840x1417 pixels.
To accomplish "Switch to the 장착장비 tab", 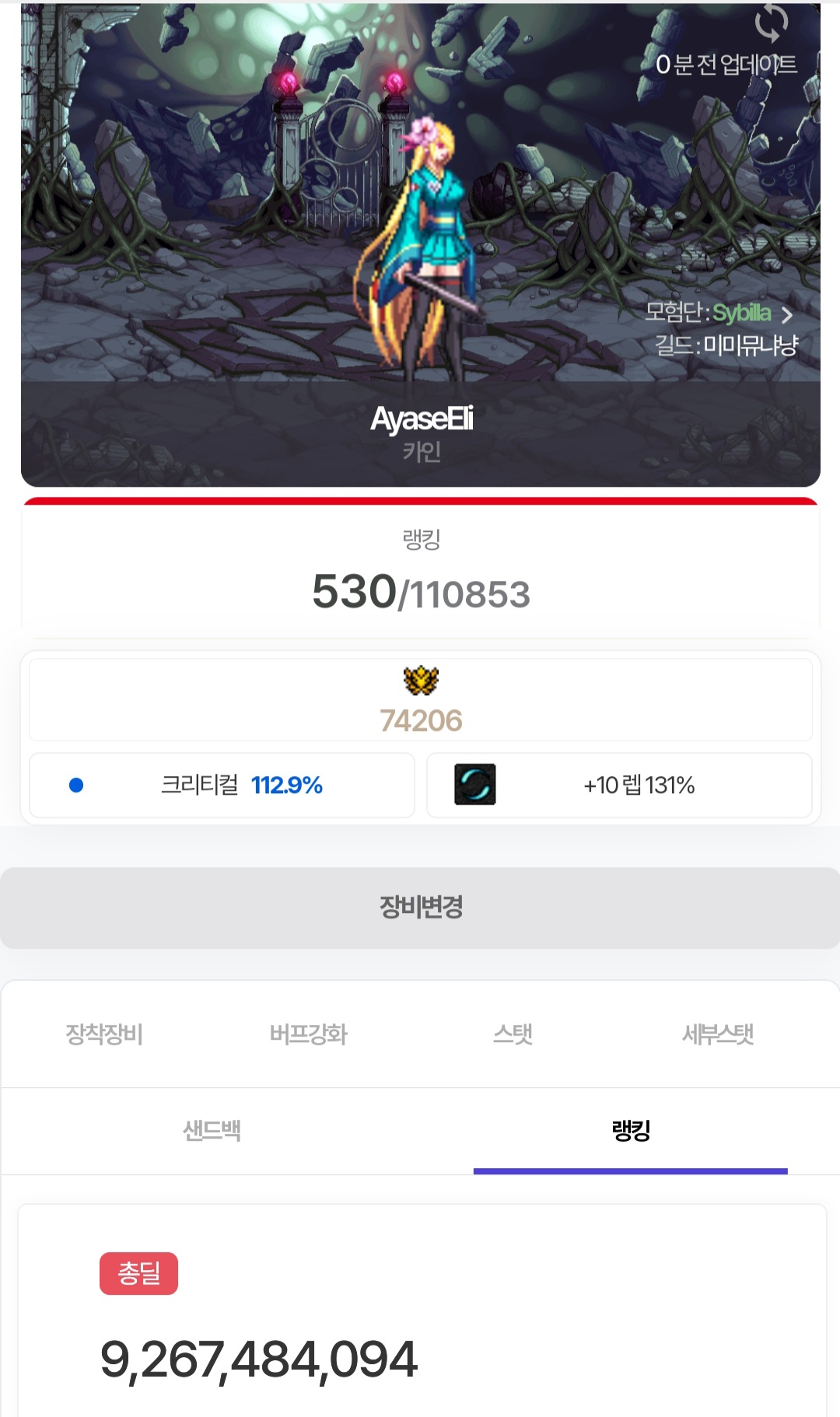I will point(104,1034).
